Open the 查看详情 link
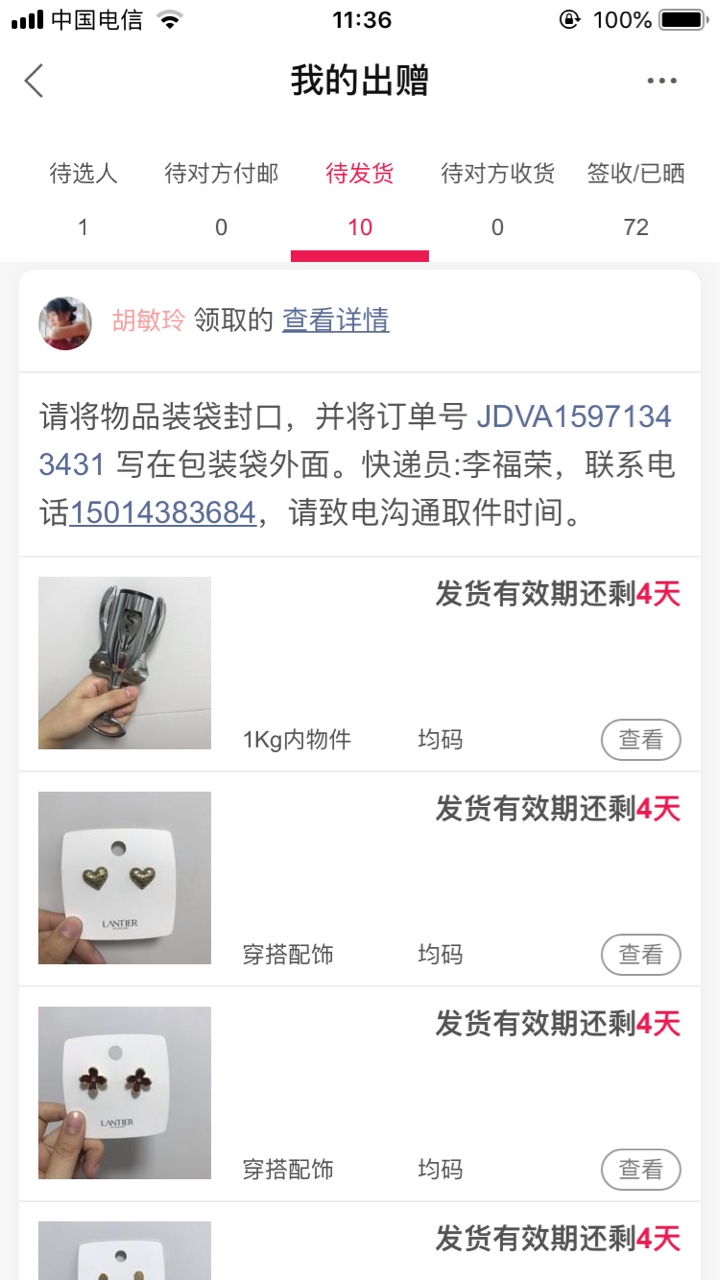The image size is (720, 1280). 336,320
